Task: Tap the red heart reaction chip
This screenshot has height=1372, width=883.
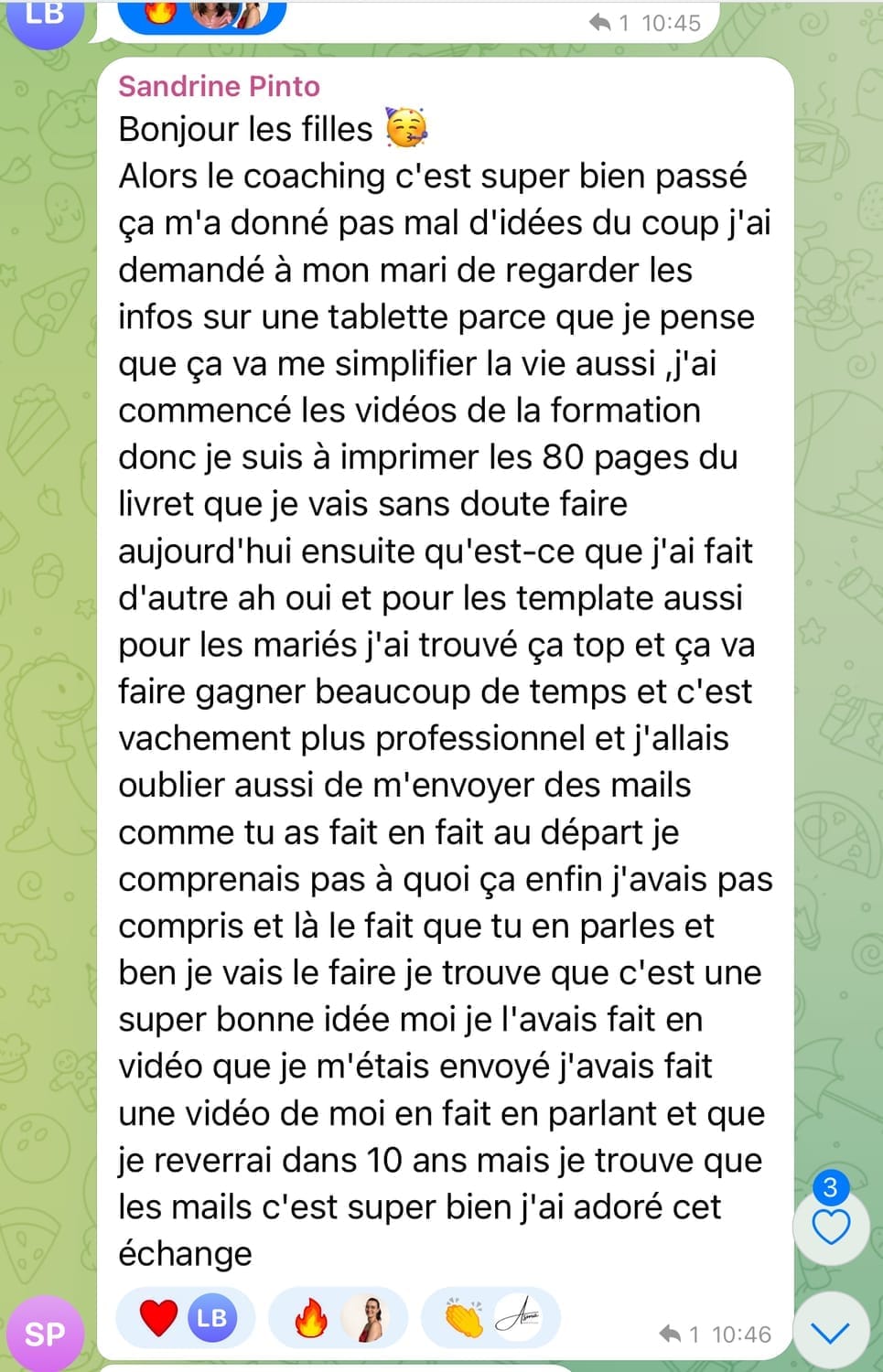Action: coord(184,1318)
